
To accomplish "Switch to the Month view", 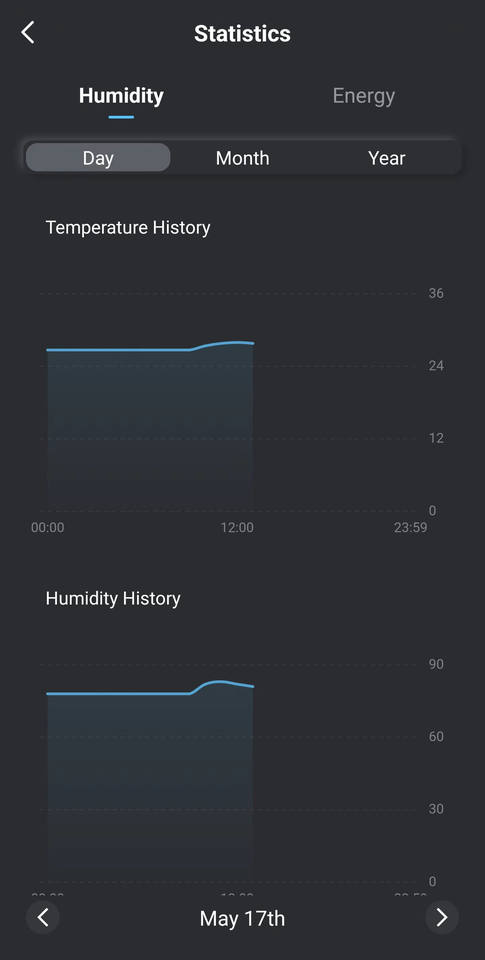I will (x=242, y=158).
